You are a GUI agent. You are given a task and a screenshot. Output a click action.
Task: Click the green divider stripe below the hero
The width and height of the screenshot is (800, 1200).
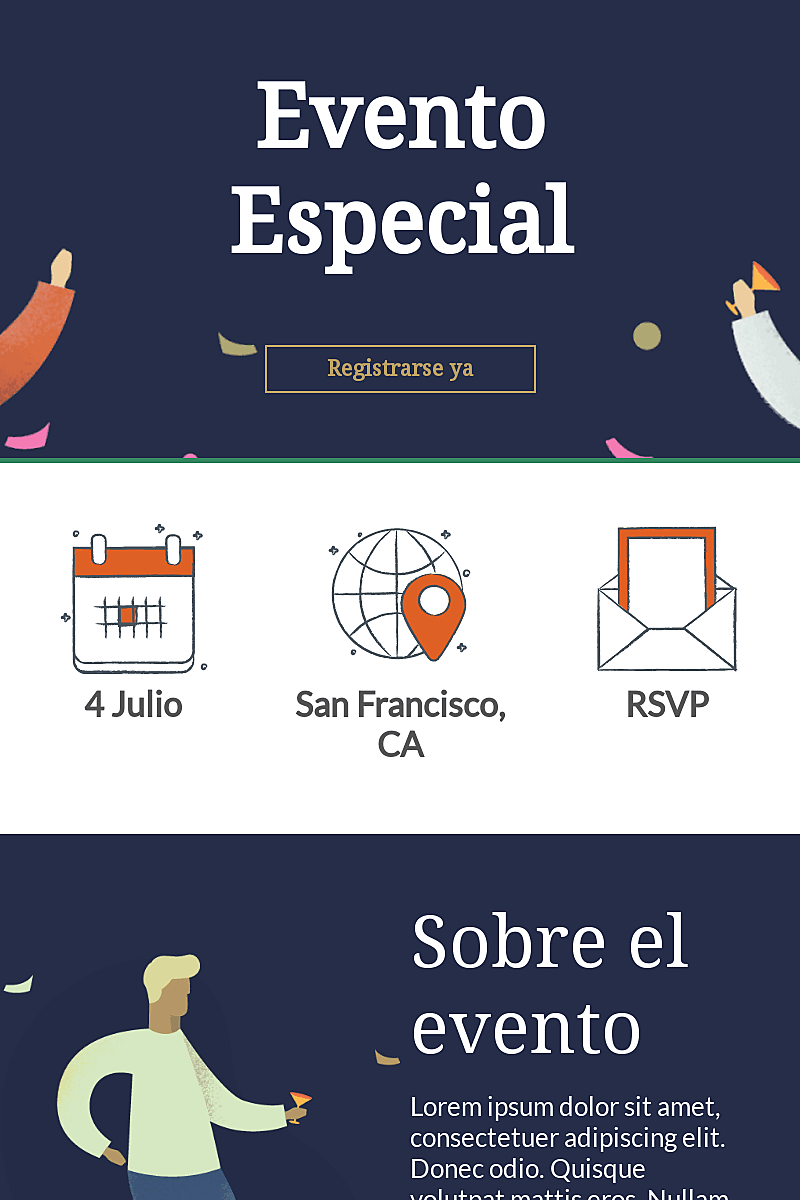pos(400,461)
